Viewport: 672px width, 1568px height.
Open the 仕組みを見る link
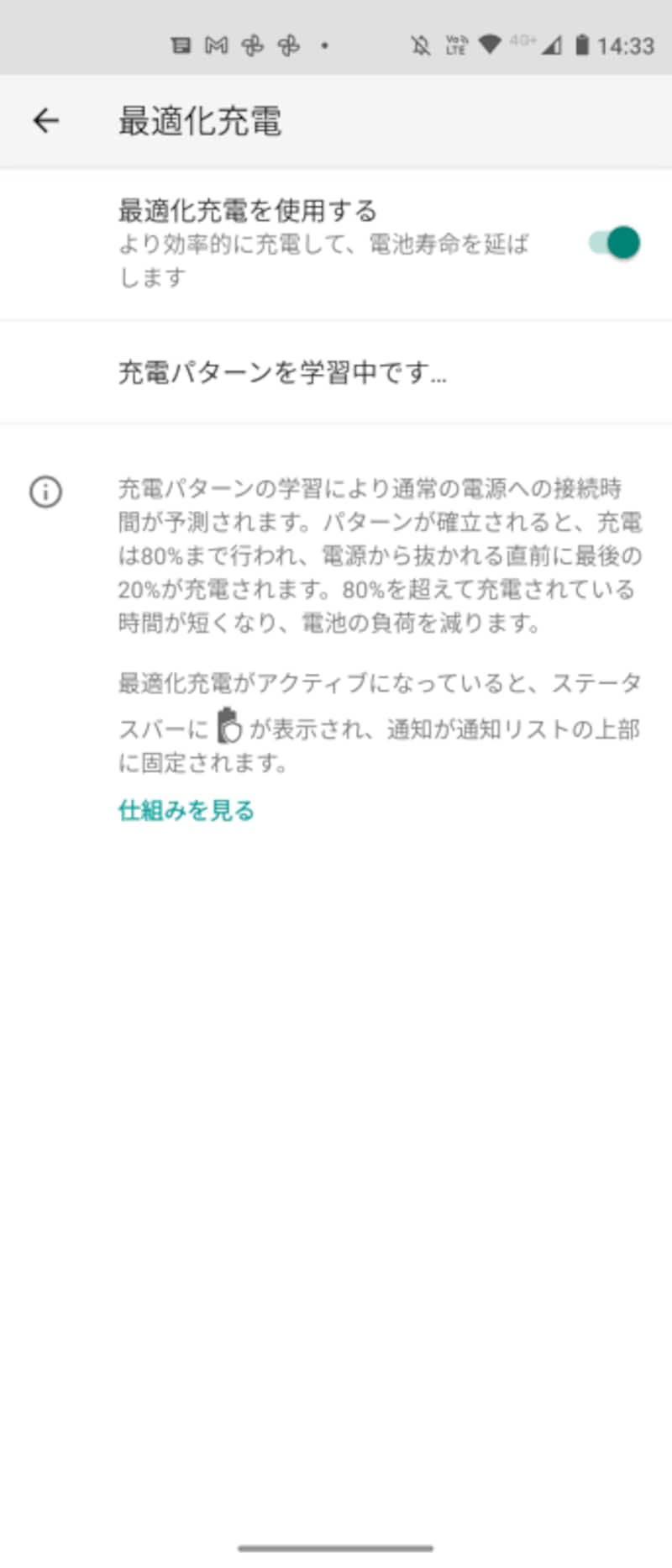[185, 810]
